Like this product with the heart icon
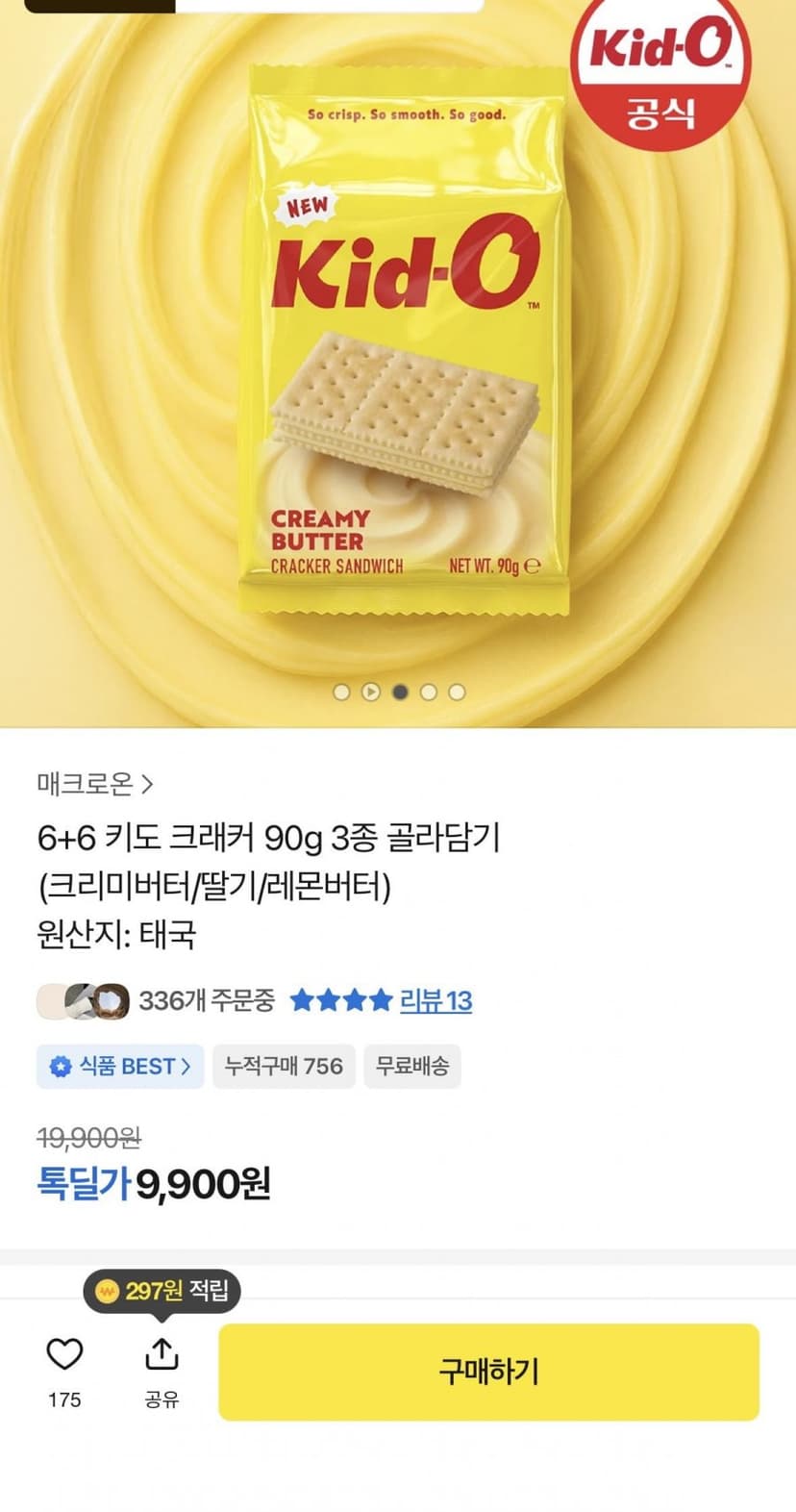The image size is (796, 1512). pyautogui.click(x=64, y=1354)
